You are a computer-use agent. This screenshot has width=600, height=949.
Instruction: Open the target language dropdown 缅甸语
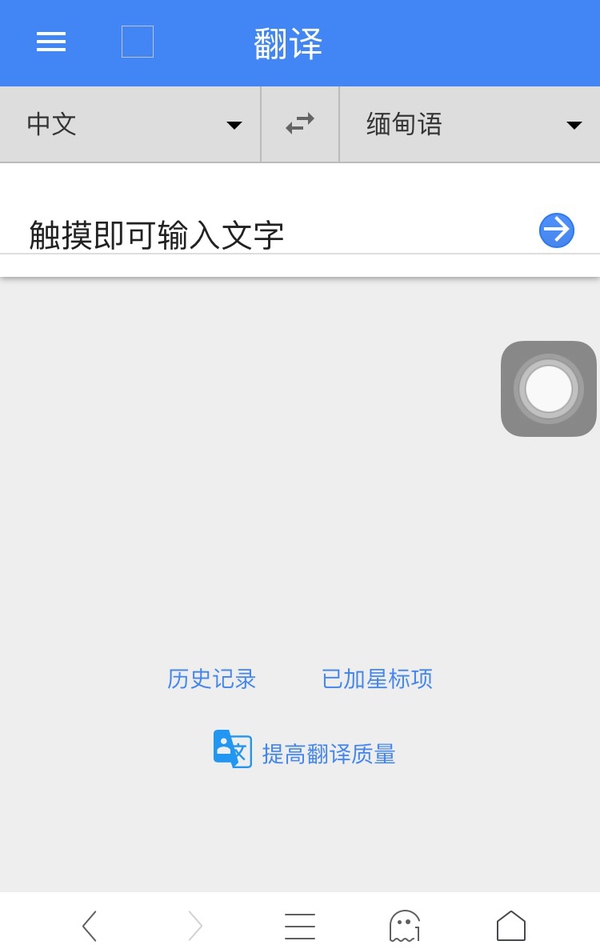(470, 125)
